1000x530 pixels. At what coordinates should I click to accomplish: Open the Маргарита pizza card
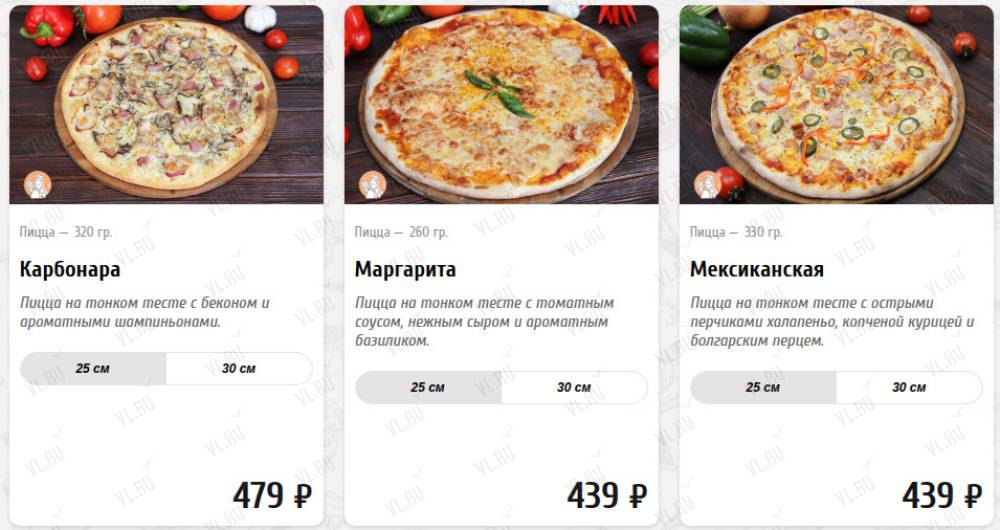pyautogui.click(x=405, y=270)
